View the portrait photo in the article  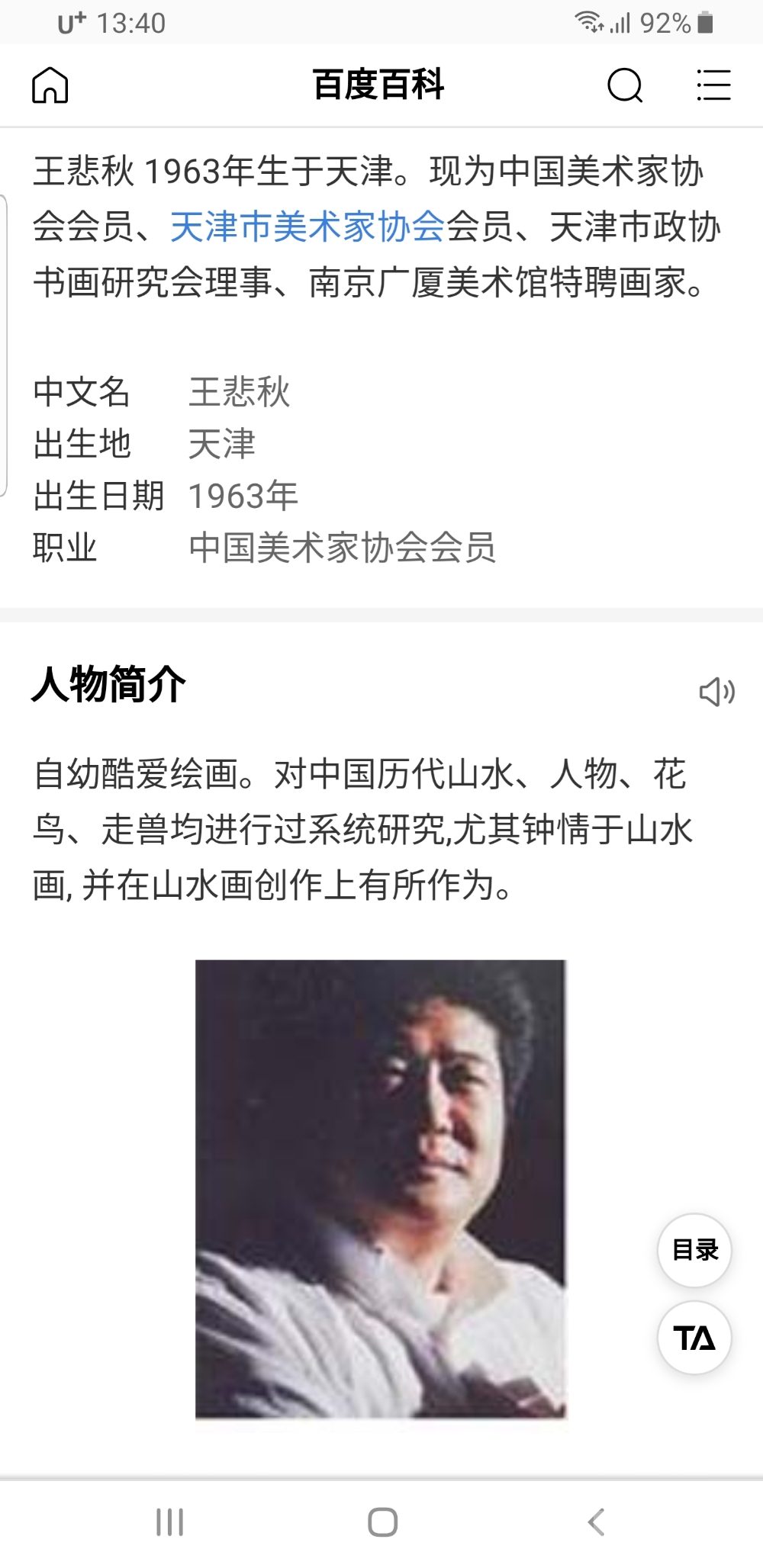tap(381, 1188)
